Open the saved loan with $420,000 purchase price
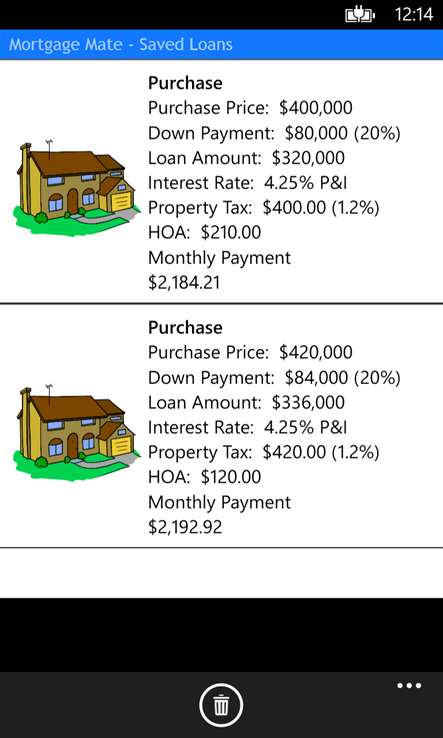The image size is (443, 738). pos(221,426)
